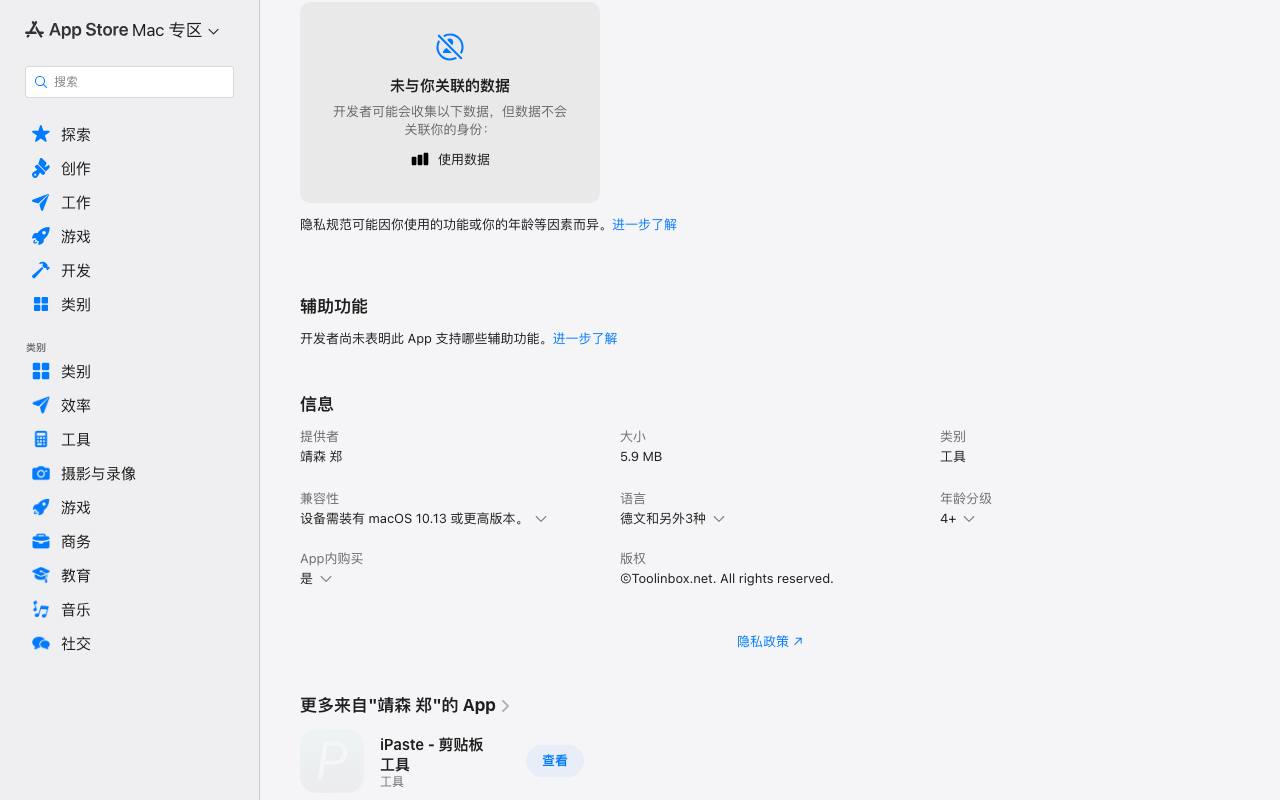The width and height of the screenshot is (1280, 800).
Task: Expand 年龄分级 4+ details
Action: (957, 518)
